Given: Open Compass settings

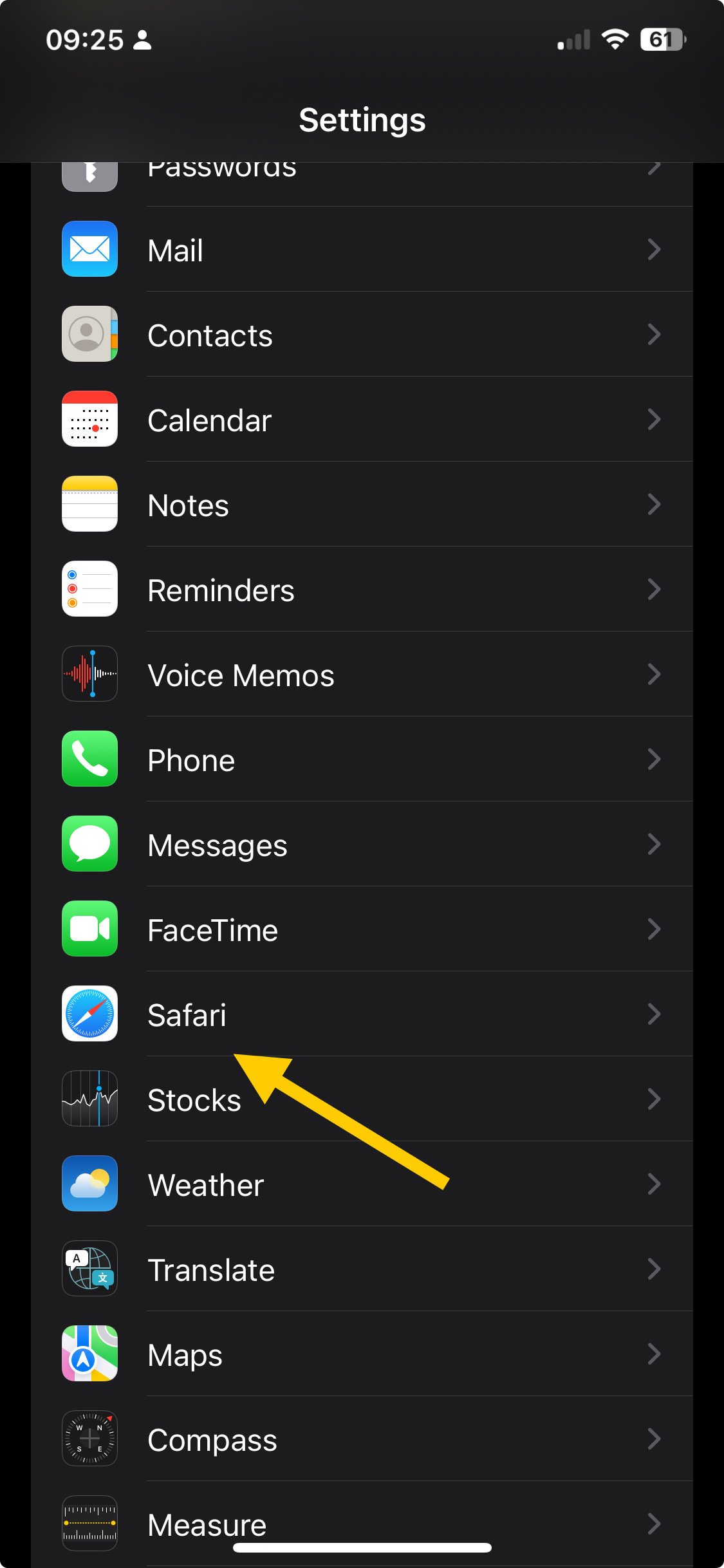Looking at the screenshot, I should pos(362,1439).
